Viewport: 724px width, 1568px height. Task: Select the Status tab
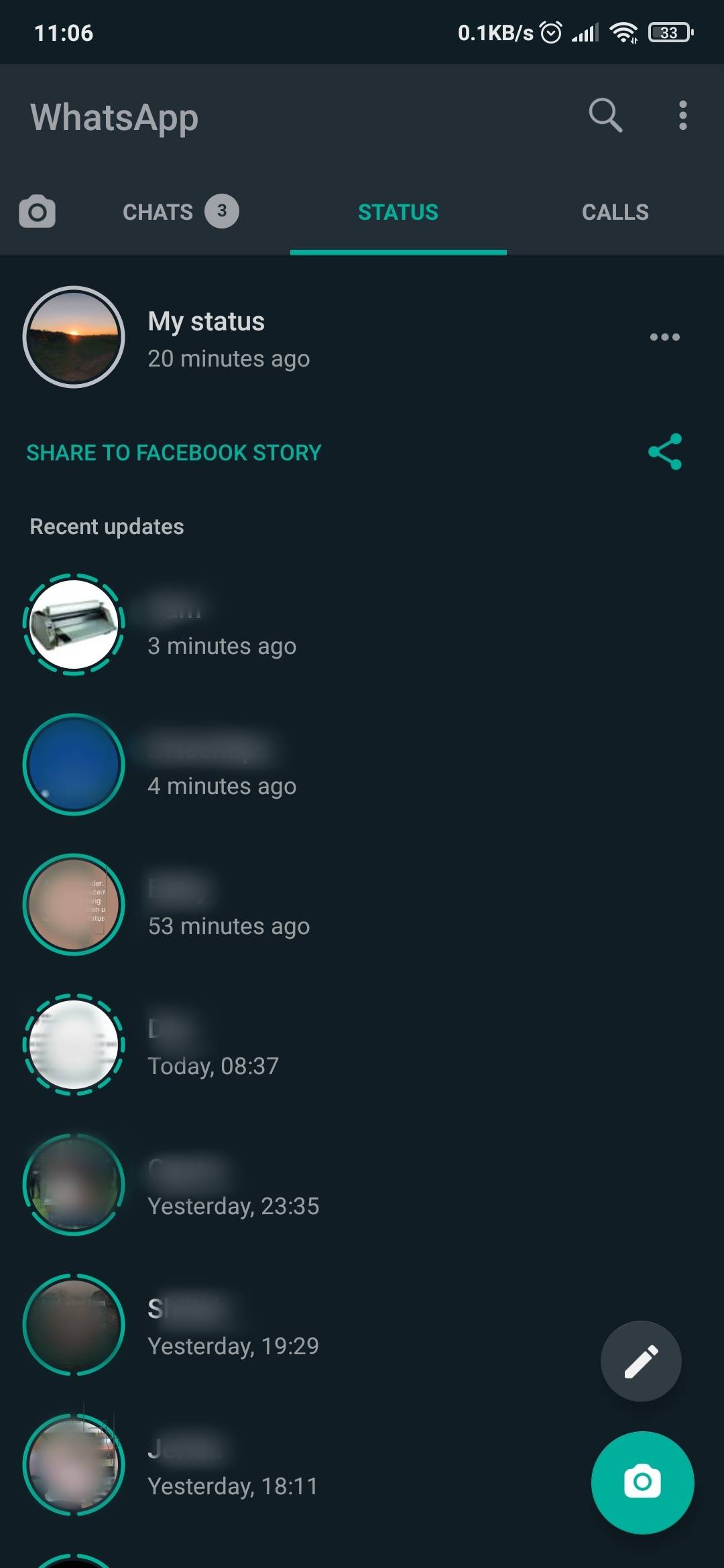tap(398, 212)
